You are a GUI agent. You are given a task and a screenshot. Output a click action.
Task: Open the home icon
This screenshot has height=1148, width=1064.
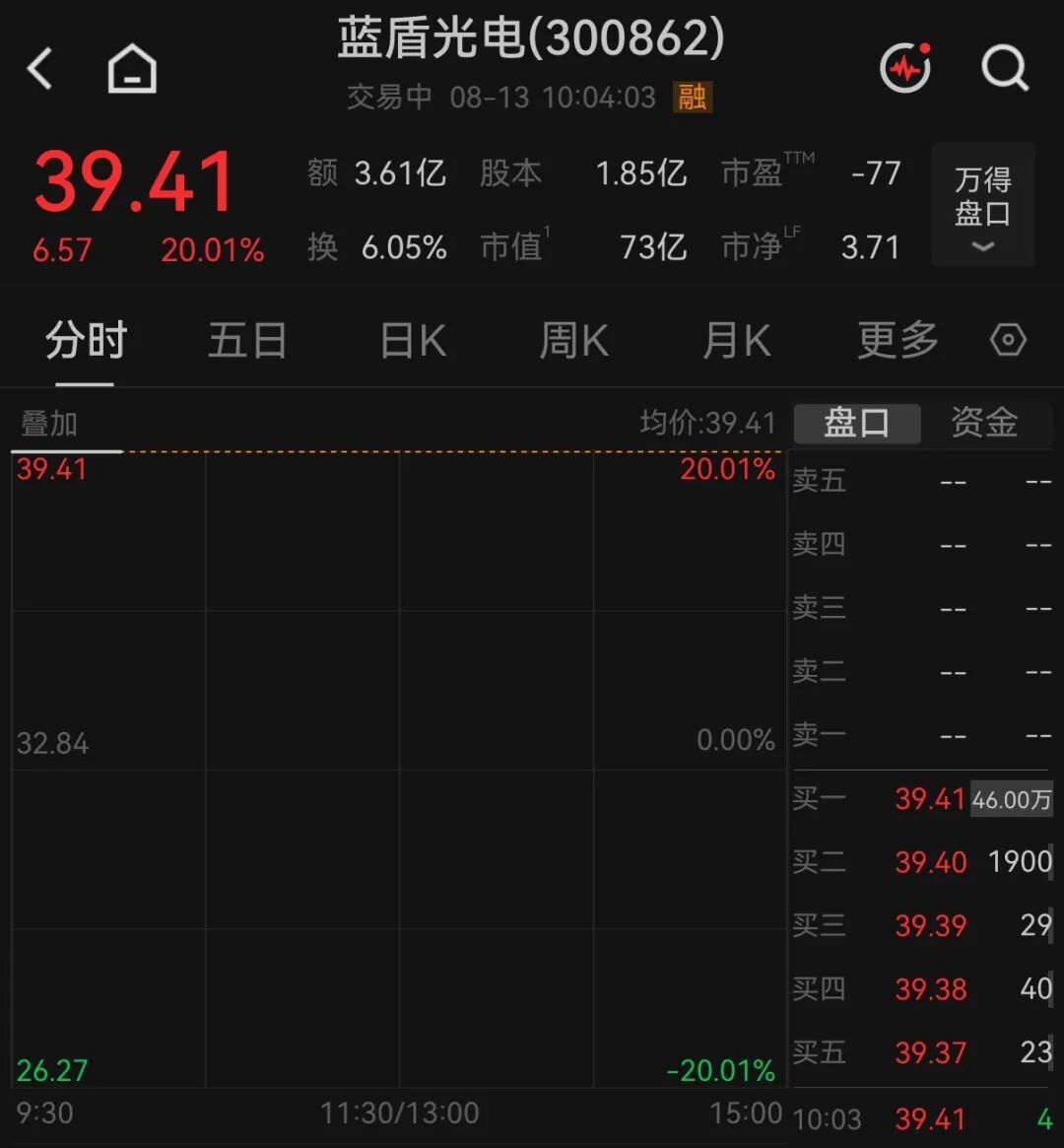click(x=132, y=69)
